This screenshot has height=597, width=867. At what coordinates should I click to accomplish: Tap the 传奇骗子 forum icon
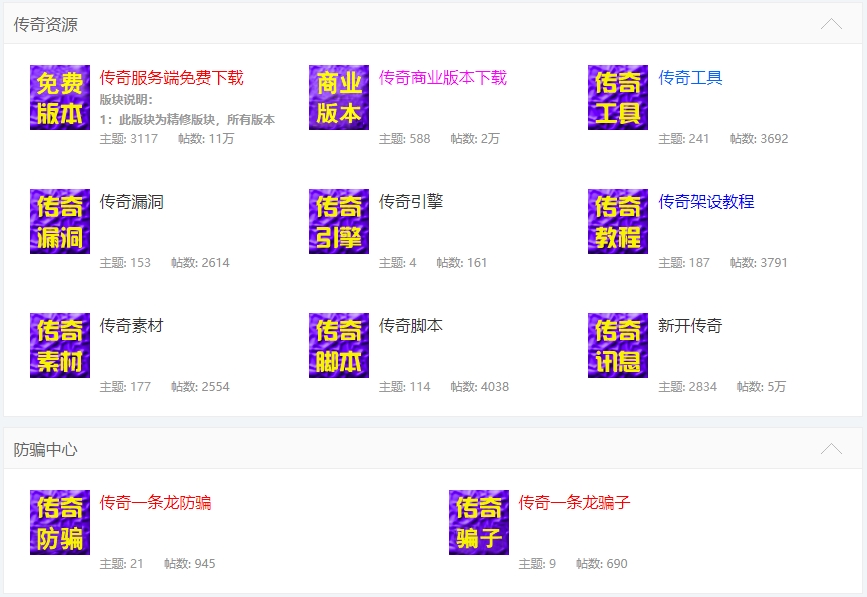pos(479,522)
